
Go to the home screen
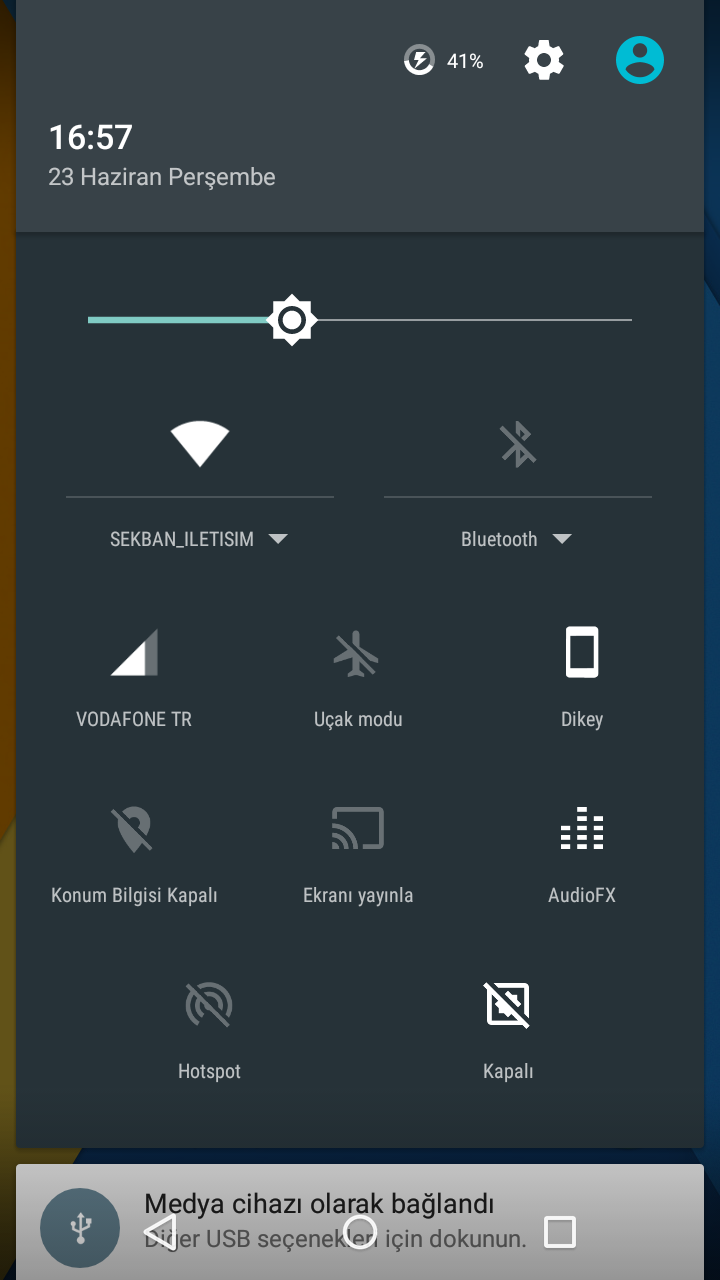tap(360, 1231)
